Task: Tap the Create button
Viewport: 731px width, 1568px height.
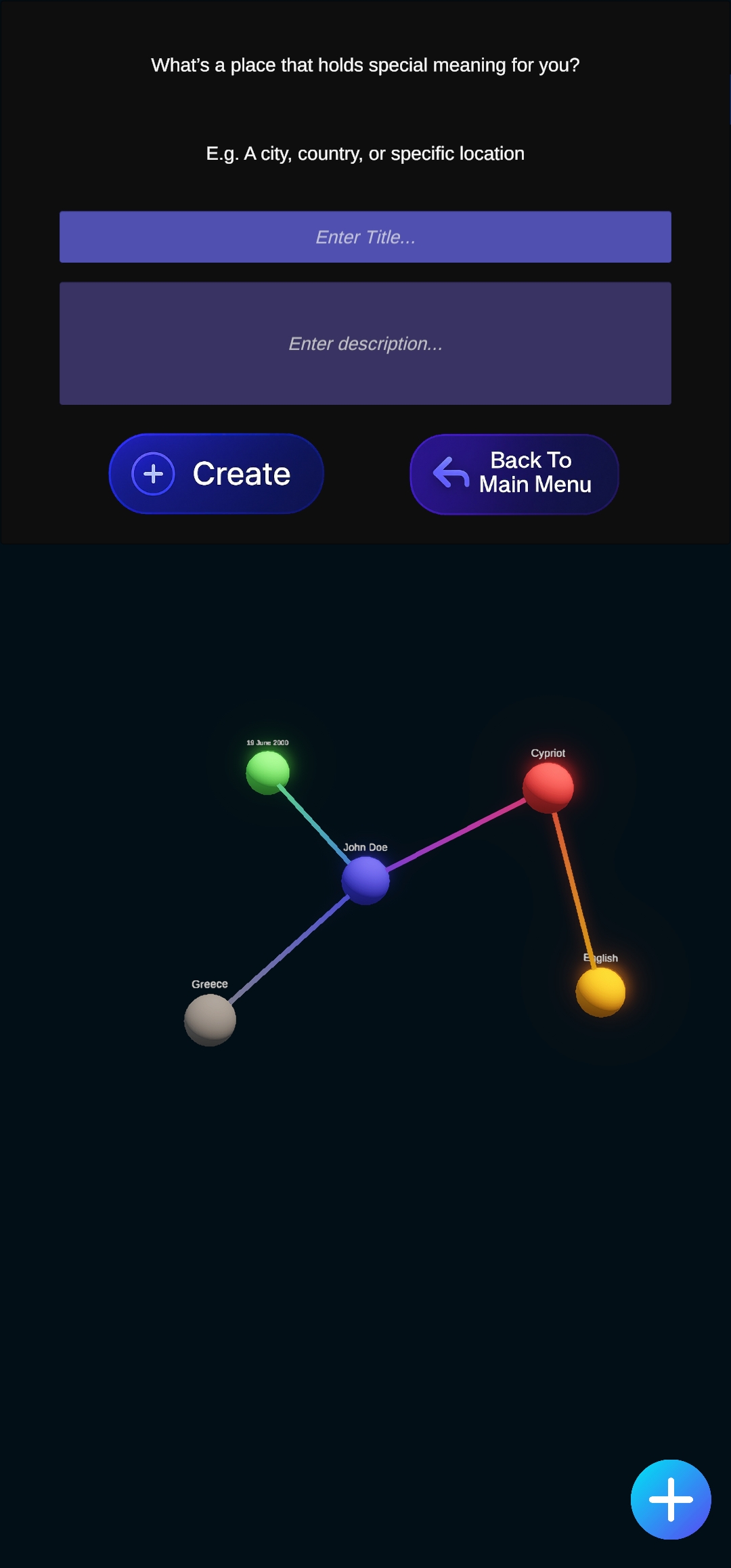Action: [217, 474]
